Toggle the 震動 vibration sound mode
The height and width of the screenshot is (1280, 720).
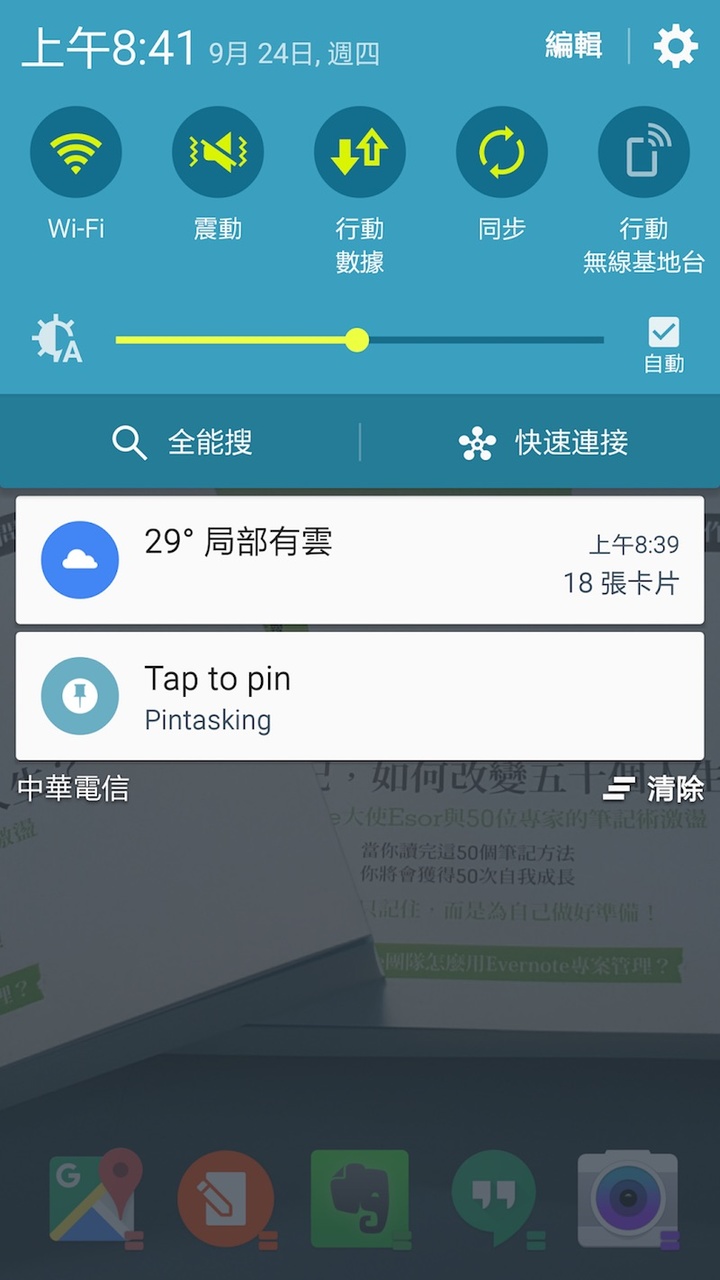pyautogui.click(x=218, y=152)
